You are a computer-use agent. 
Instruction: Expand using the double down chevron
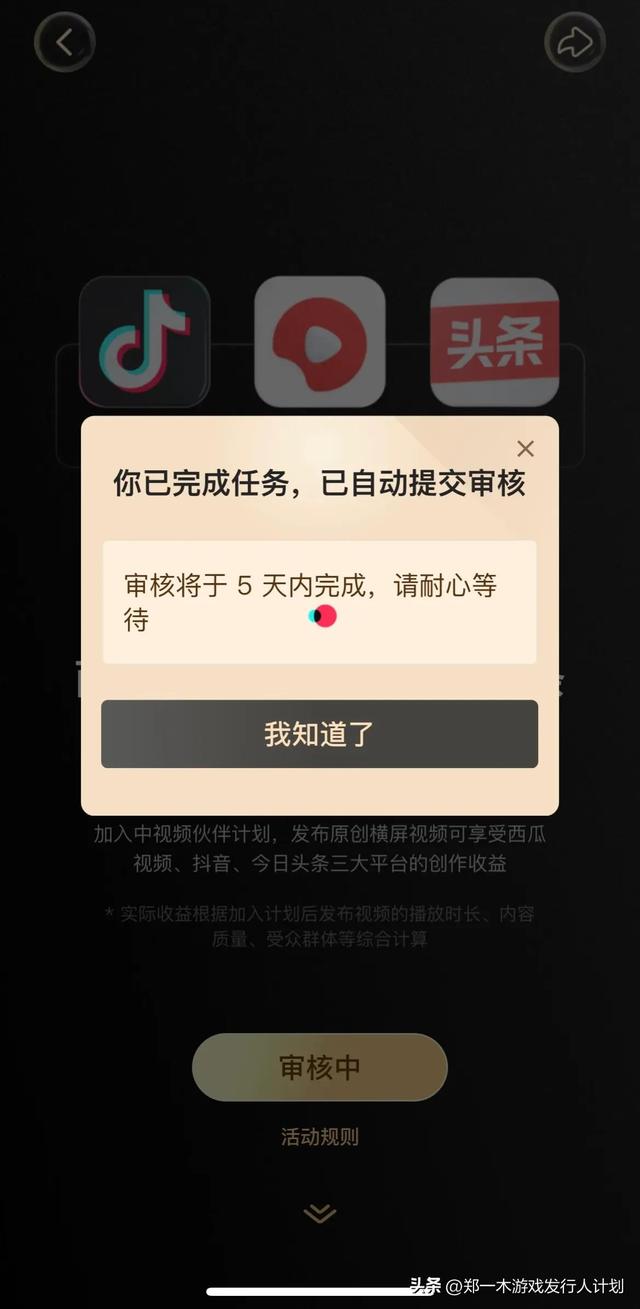tap(320, 1213)
